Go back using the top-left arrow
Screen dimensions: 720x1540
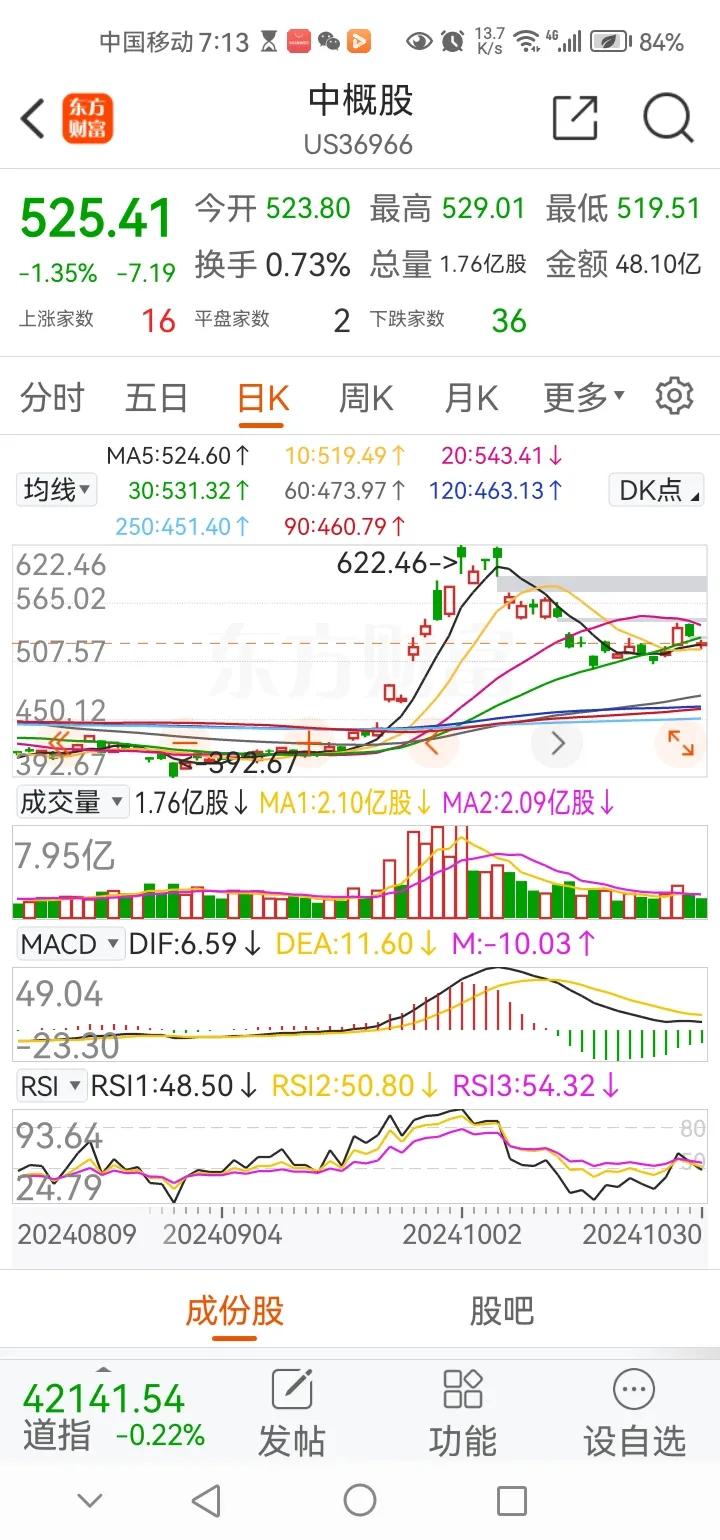(x=33, y=119)
